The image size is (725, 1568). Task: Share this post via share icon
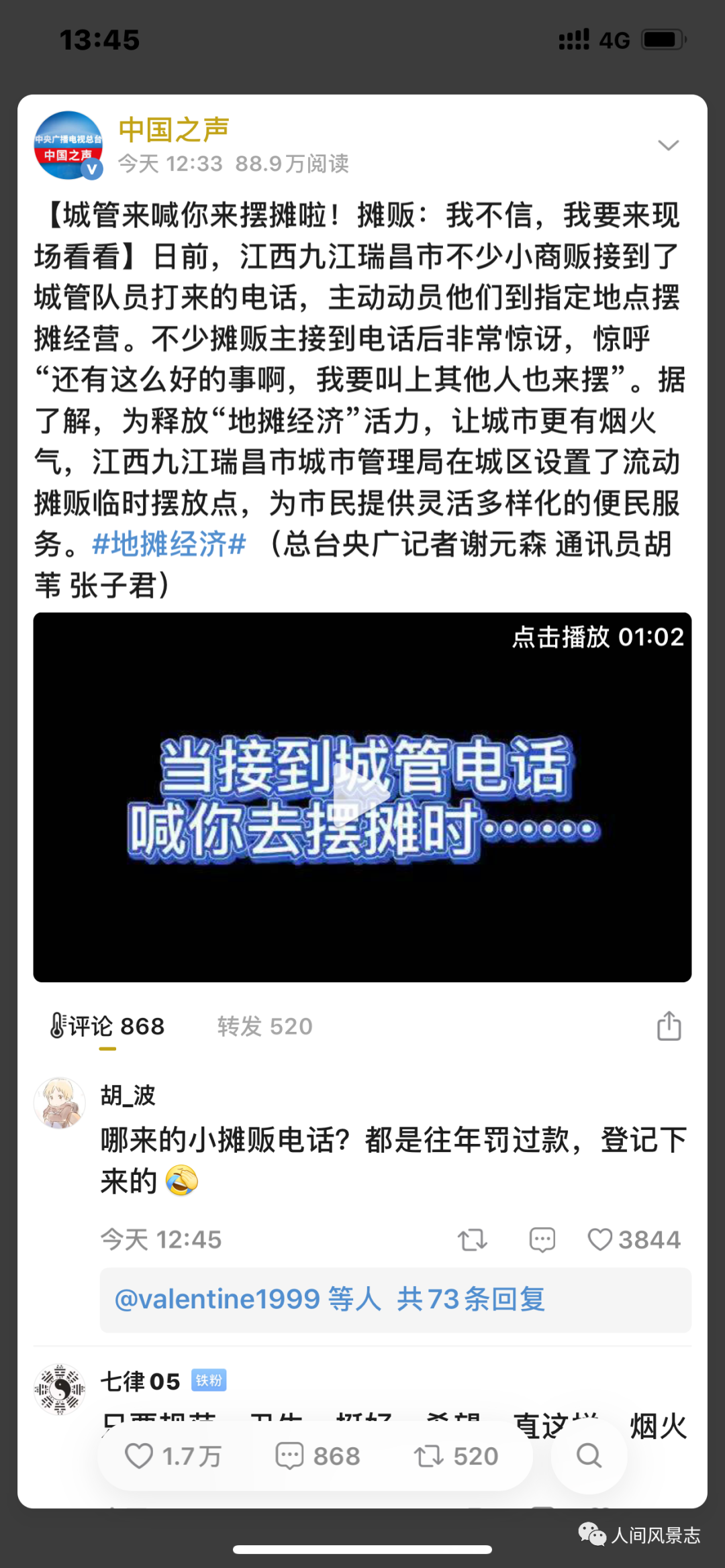tap(669, 1026)
